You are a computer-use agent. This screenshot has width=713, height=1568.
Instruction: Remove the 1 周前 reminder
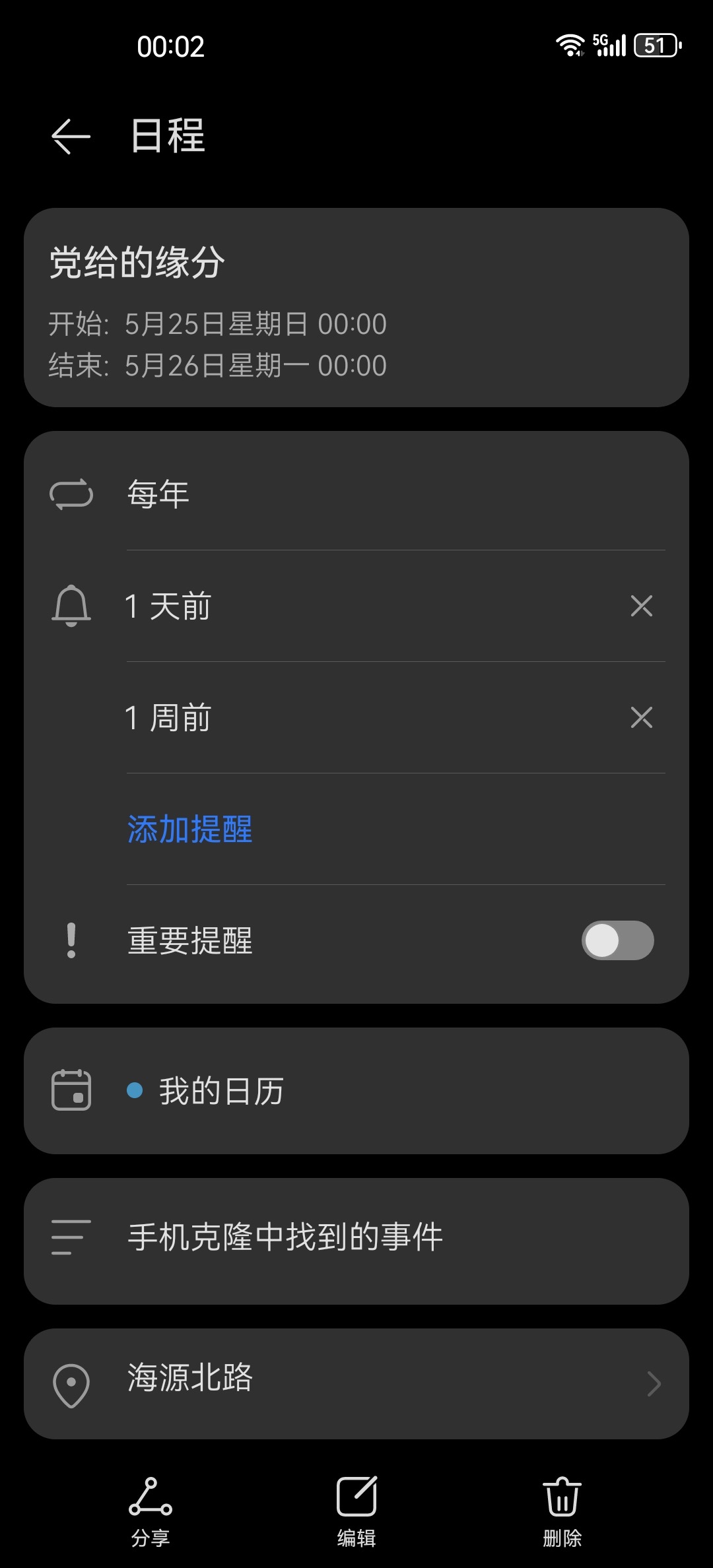[x=641, y=717]
